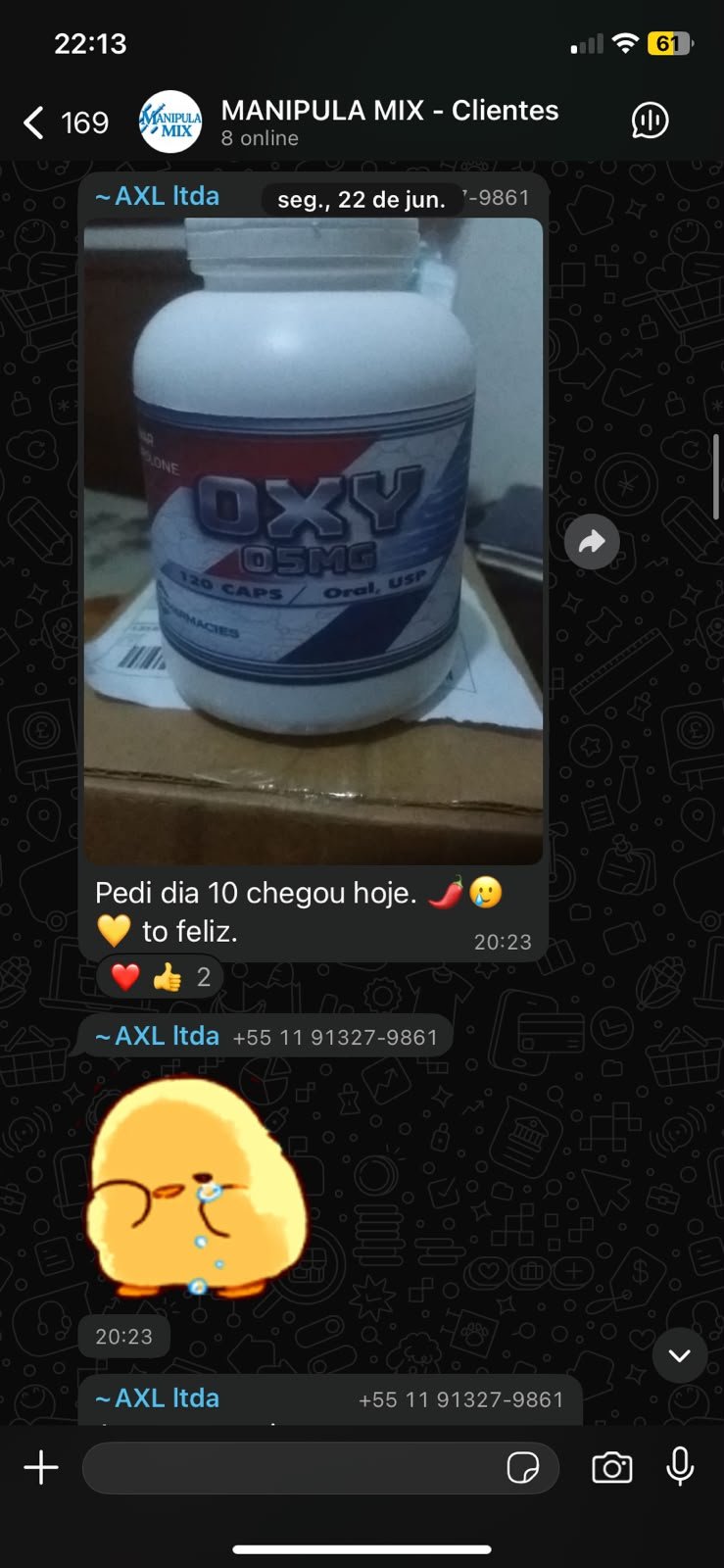724x1568 pixels.
Task: Open the OXY bottle photo
Action: click(x=314, y=541)
